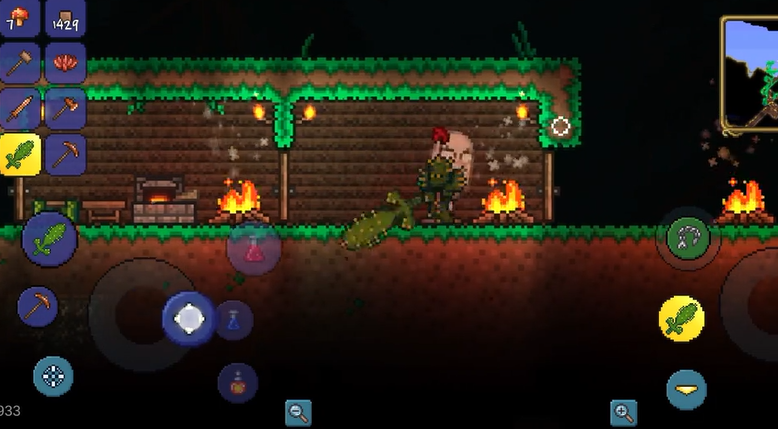This screenshot has width=778, height=429.
Task: Tap the round leaf blade quick-use button
Action: coord(49,243)
